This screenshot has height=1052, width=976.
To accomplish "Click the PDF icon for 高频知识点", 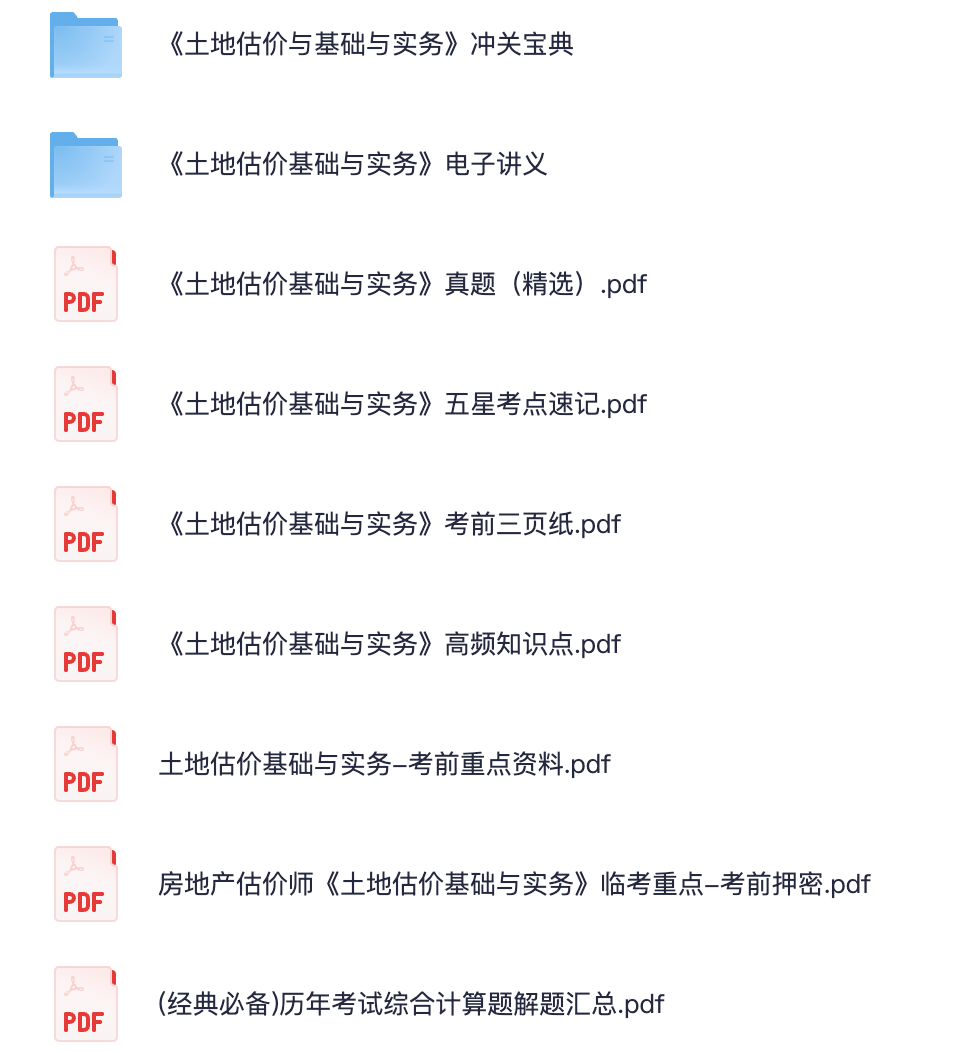I will point(85,644).
